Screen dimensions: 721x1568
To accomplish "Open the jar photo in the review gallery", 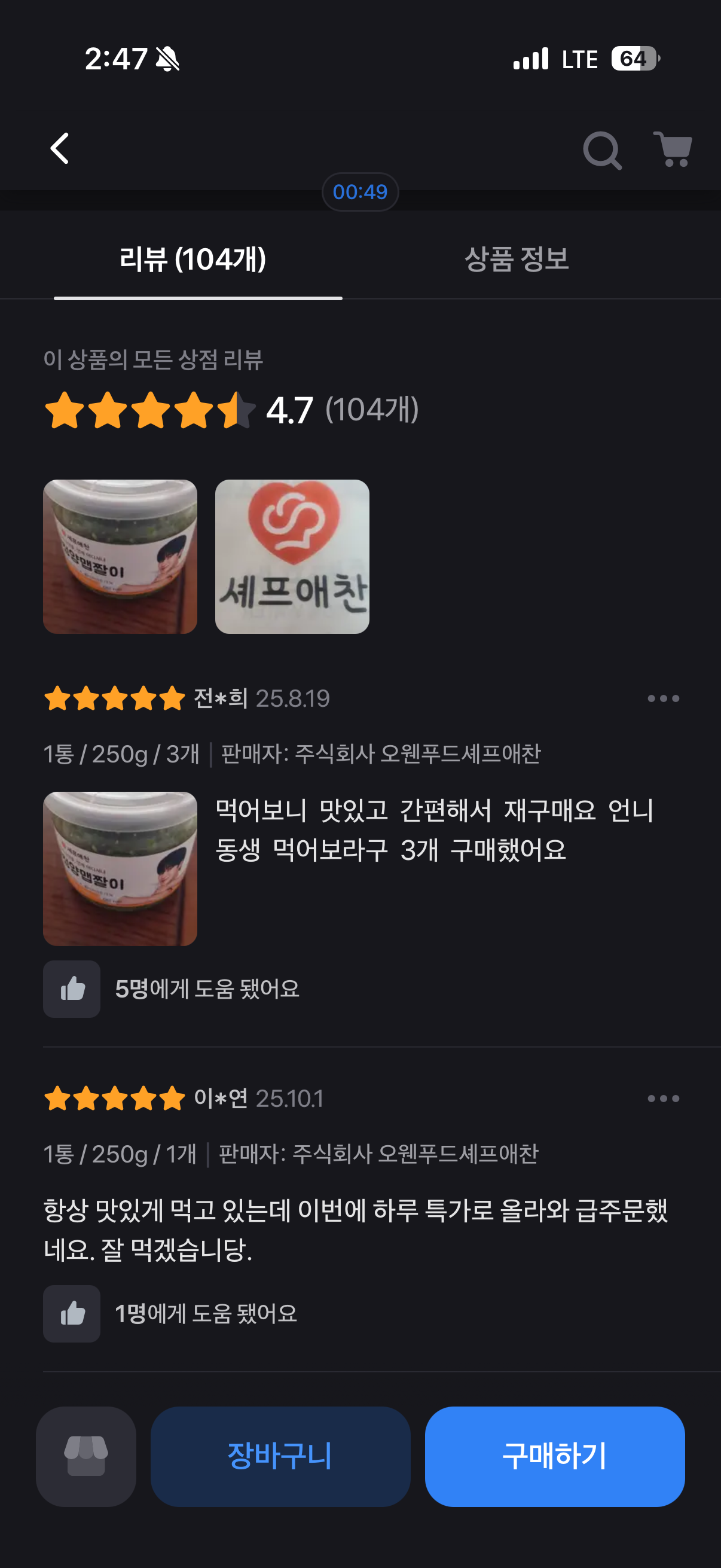I will (x=120, y=556).
